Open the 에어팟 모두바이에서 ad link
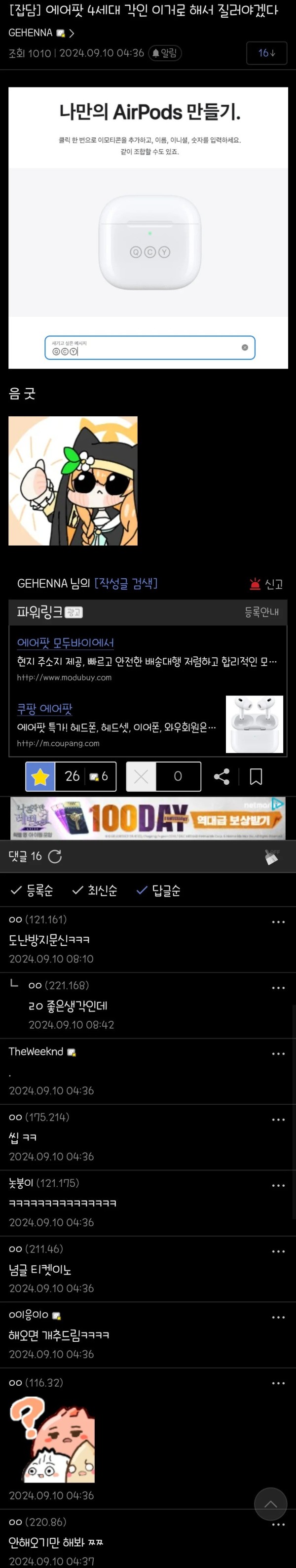The image size is (296, 1568). (x=66, y=643)
